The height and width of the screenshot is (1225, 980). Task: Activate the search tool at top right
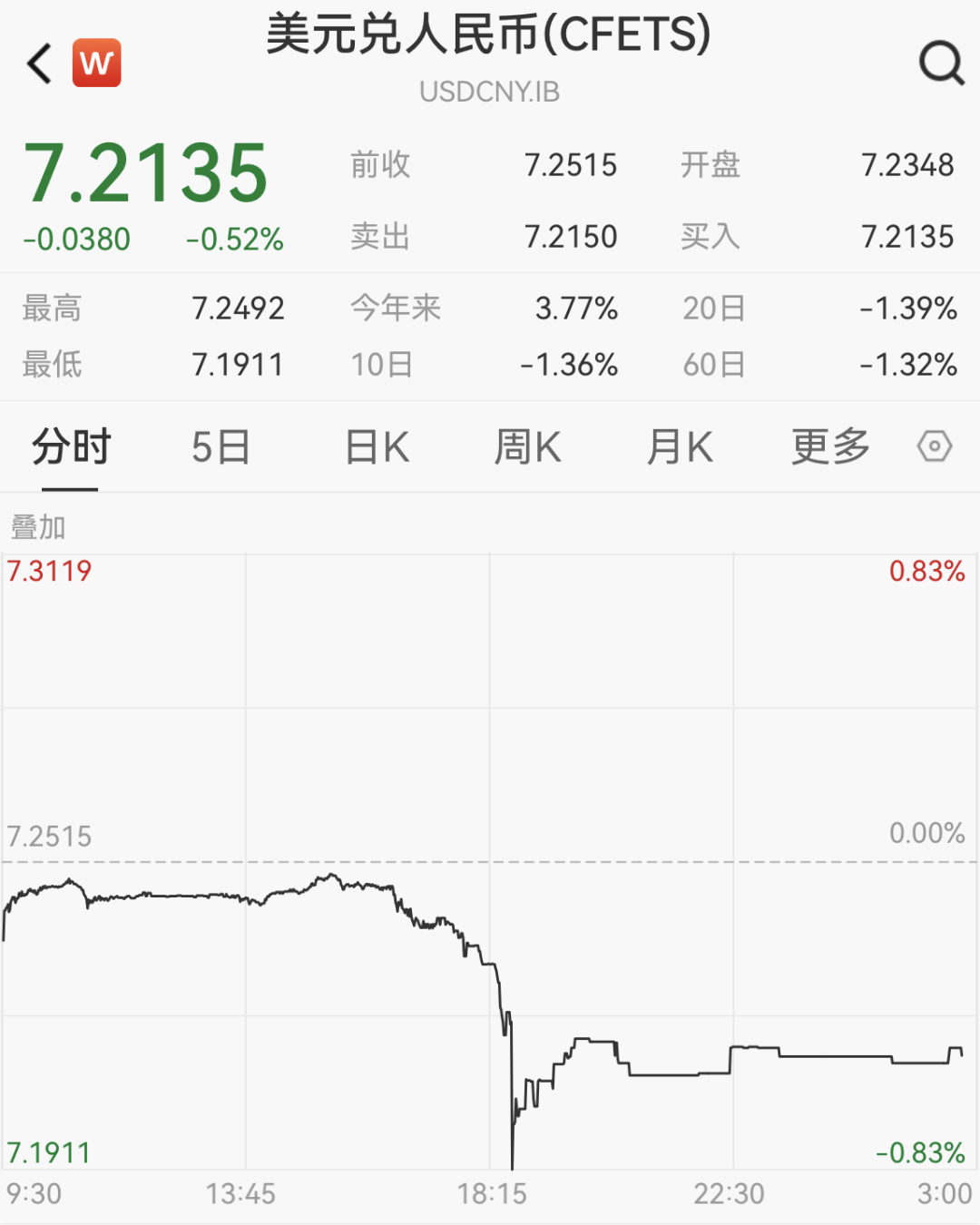click(x=938, y=64)
